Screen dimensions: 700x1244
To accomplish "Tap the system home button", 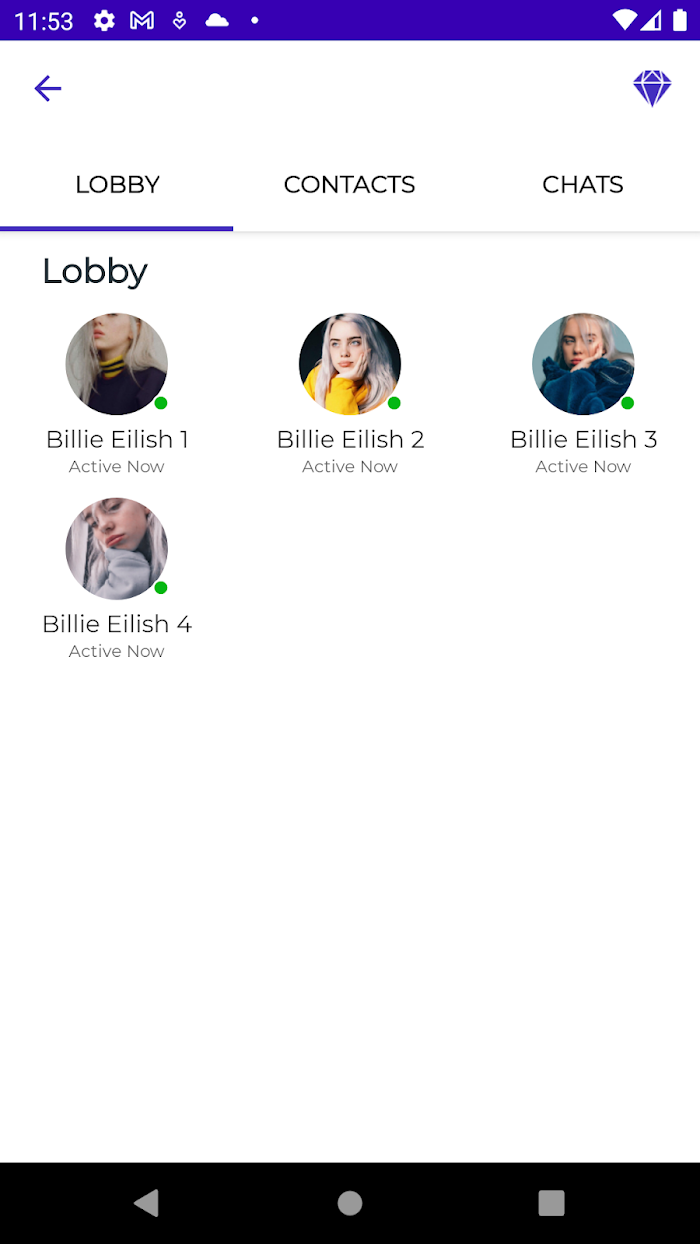I will click(350, 1203).
